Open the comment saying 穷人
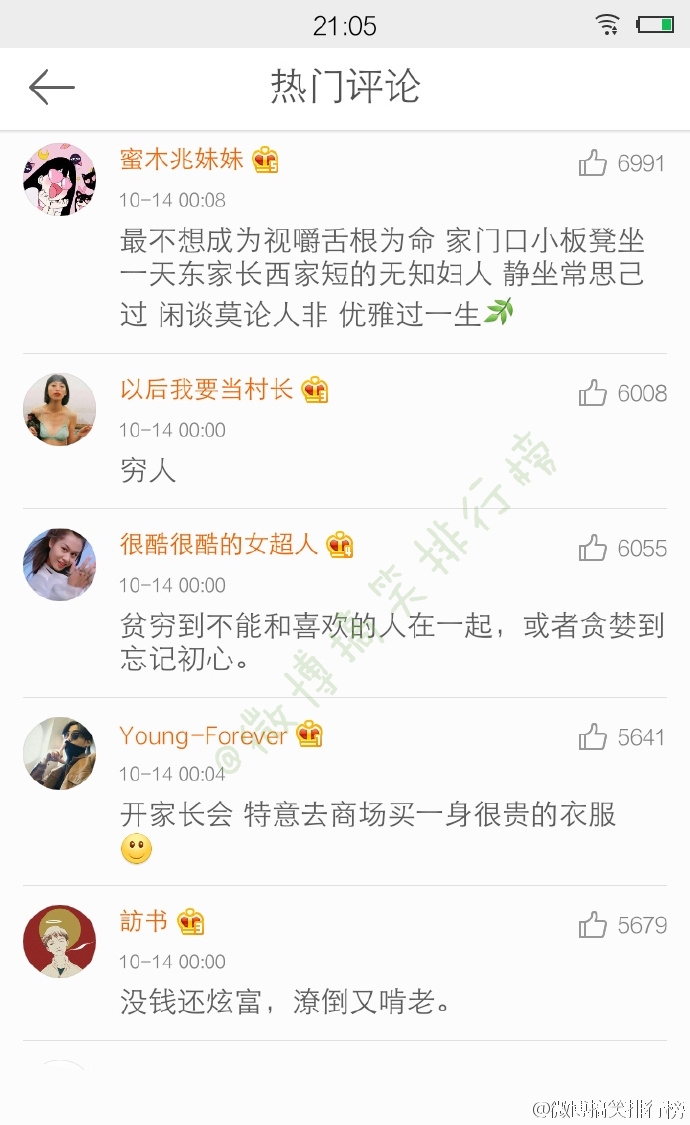The height and width of the screenshot is (1125, 690). (x=148, y=471)
